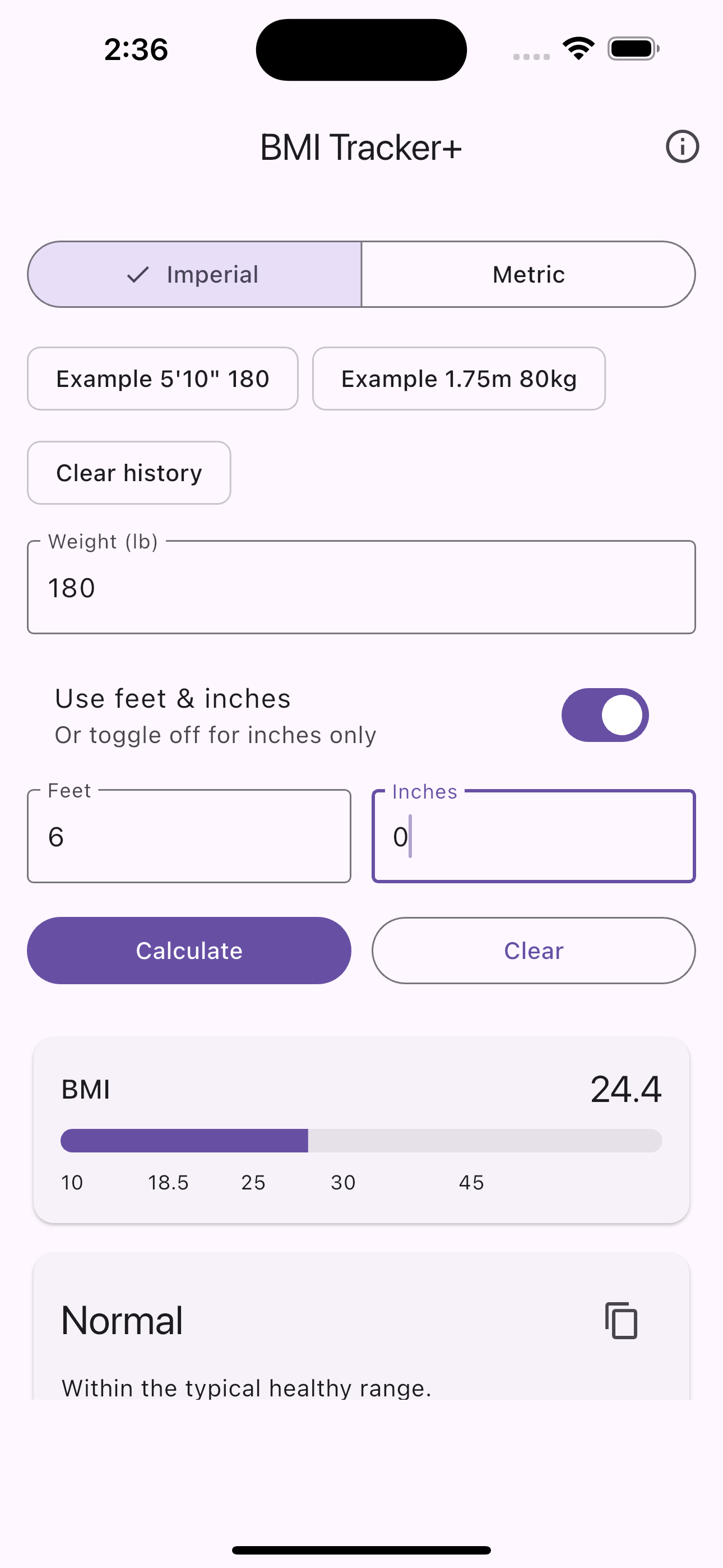This screenshot has height=1568, width=723.
Task: Select the Imperial tab
Action: (194, 274)
